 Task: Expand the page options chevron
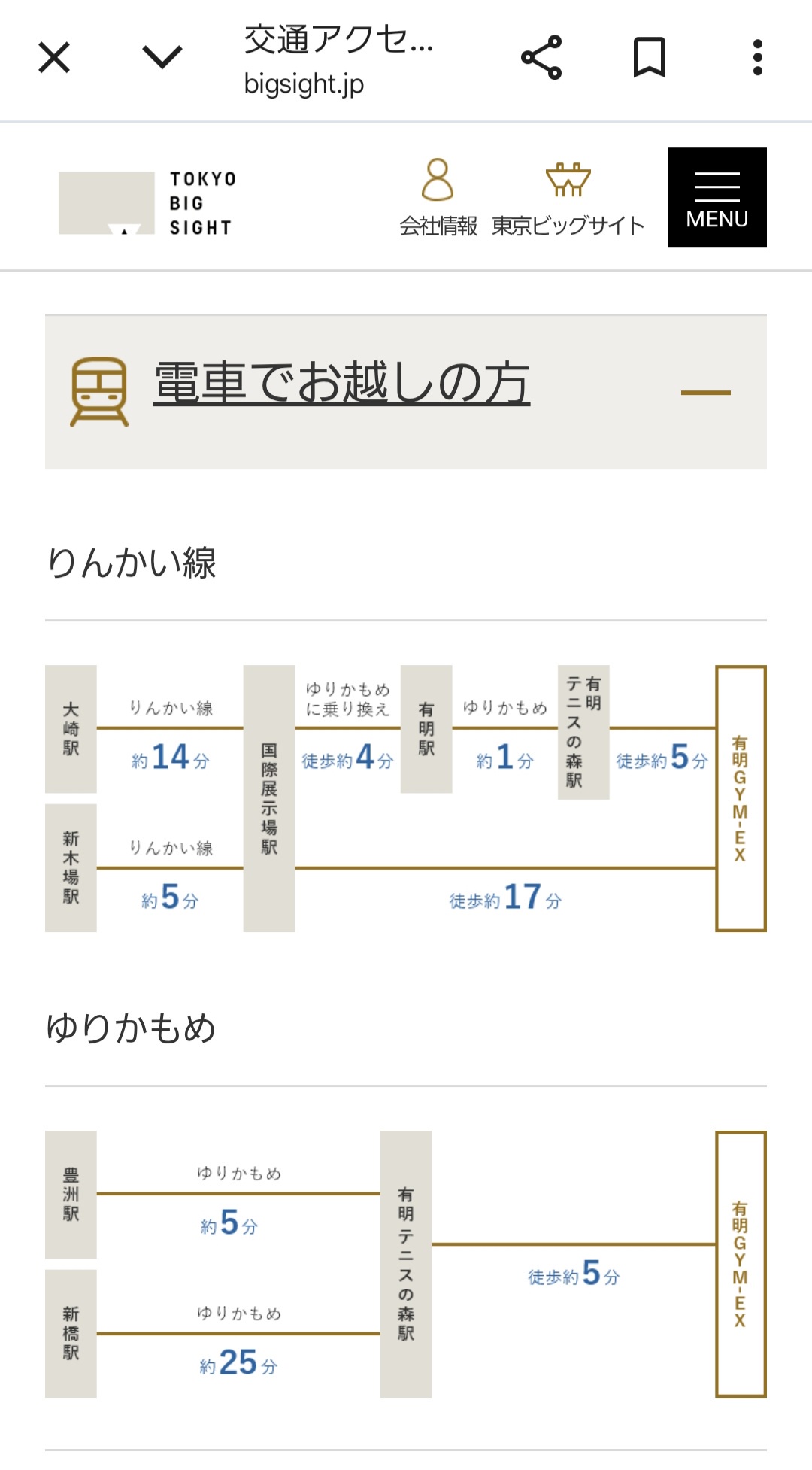point(162,57)
